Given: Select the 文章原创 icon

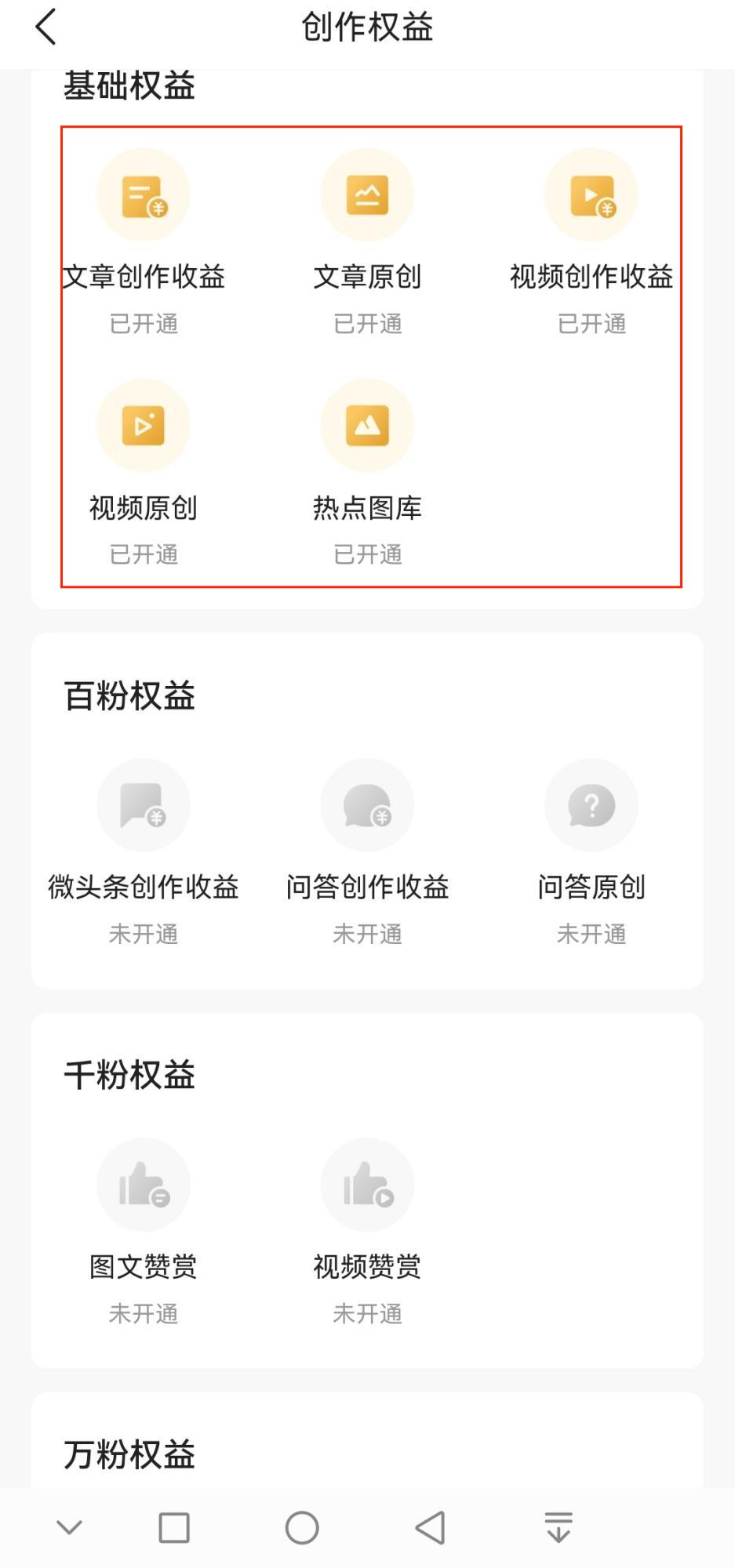Looking at the screenshot, I should [367, 195].
